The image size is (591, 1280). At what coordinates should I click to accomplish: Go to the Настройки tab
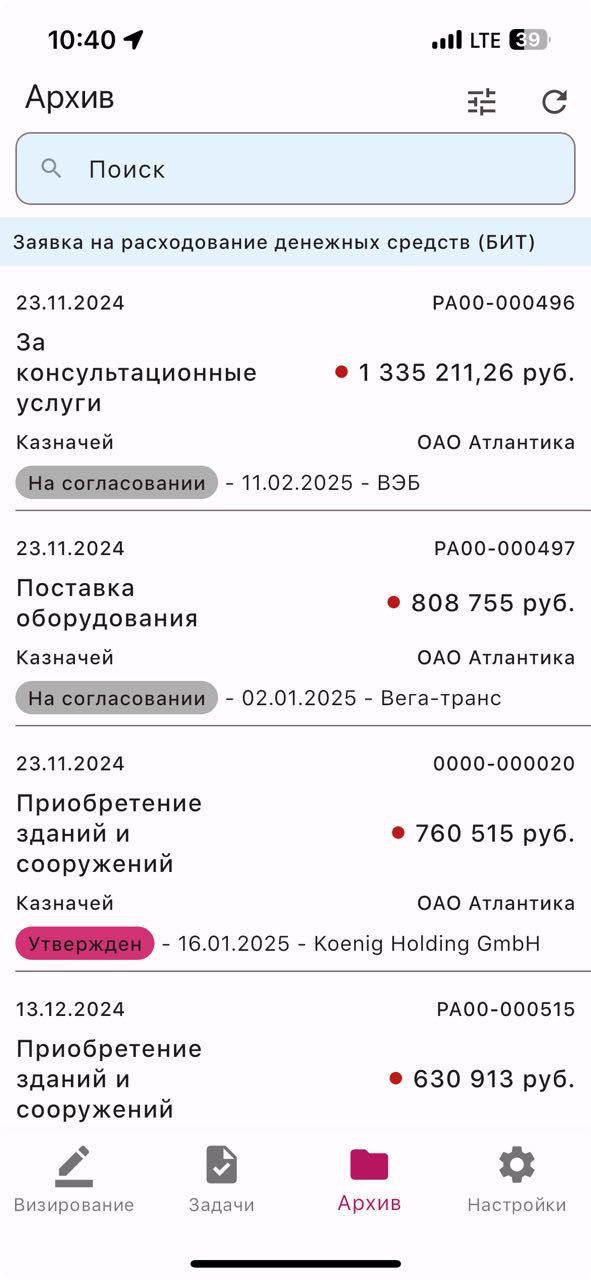point(516,1179)
